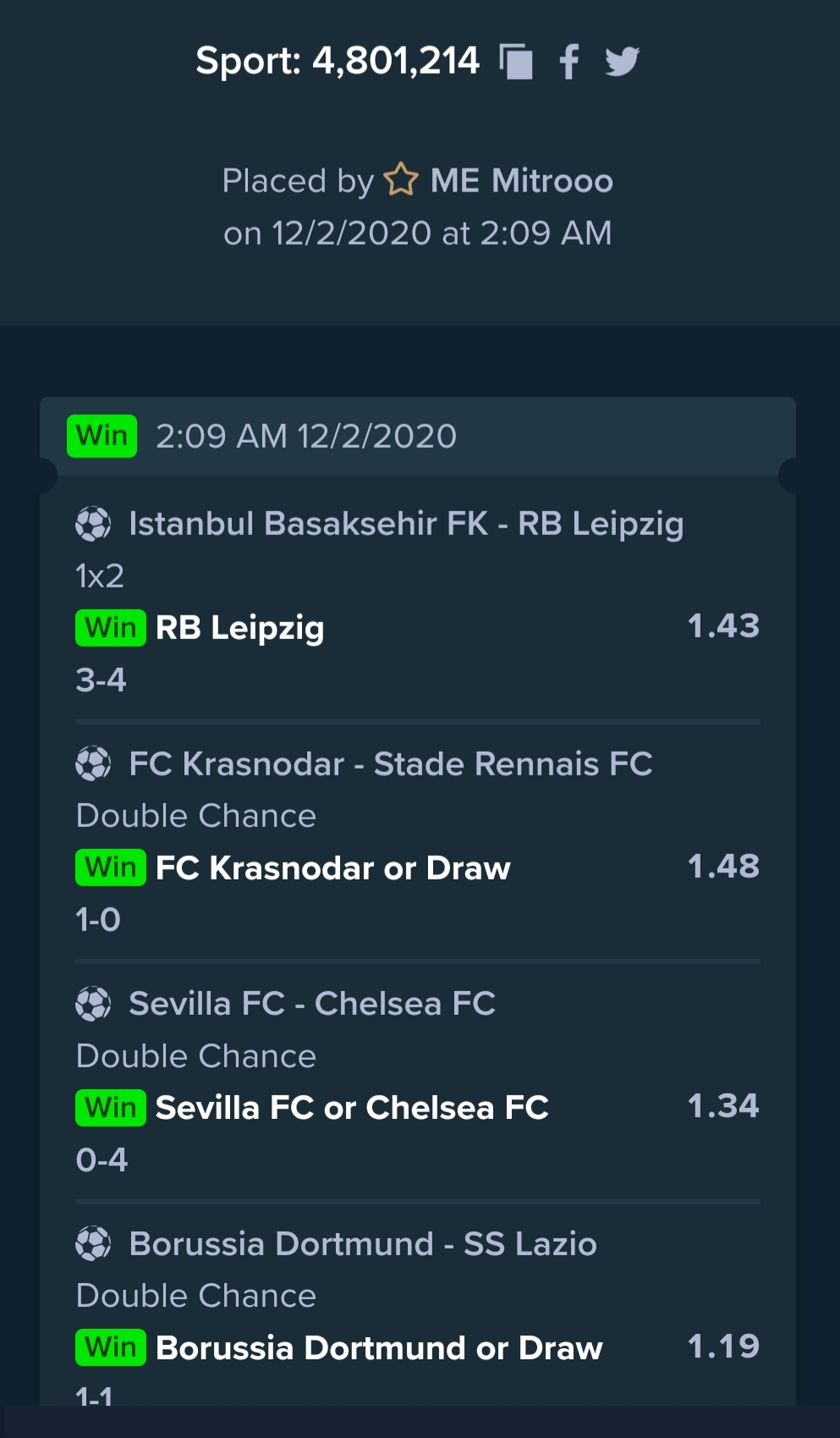View the Borussia Dortmund - SS Lazio match
This screenshot has width=840, height=1438.
coord(363,1244)
